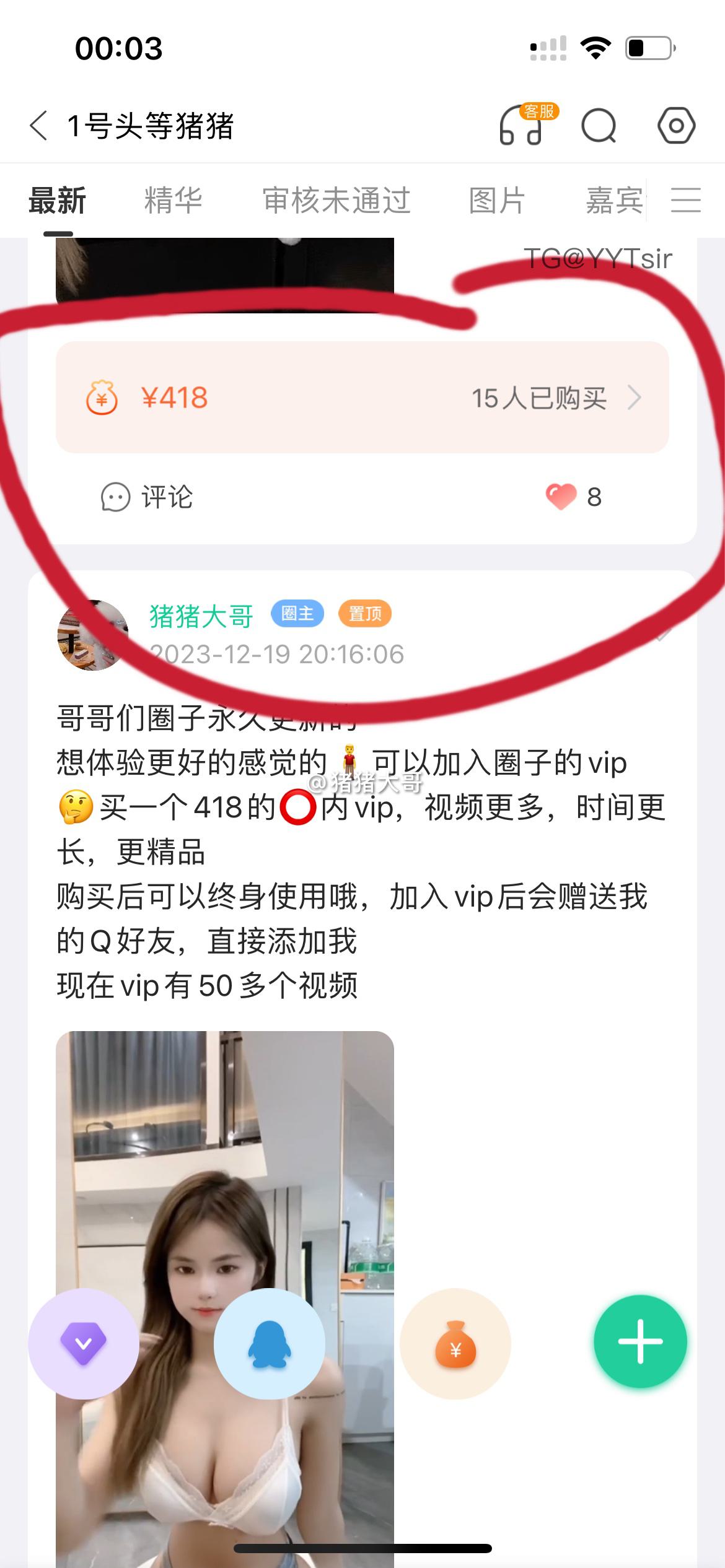Switch to 嘉宾 tab

[615, 201]
